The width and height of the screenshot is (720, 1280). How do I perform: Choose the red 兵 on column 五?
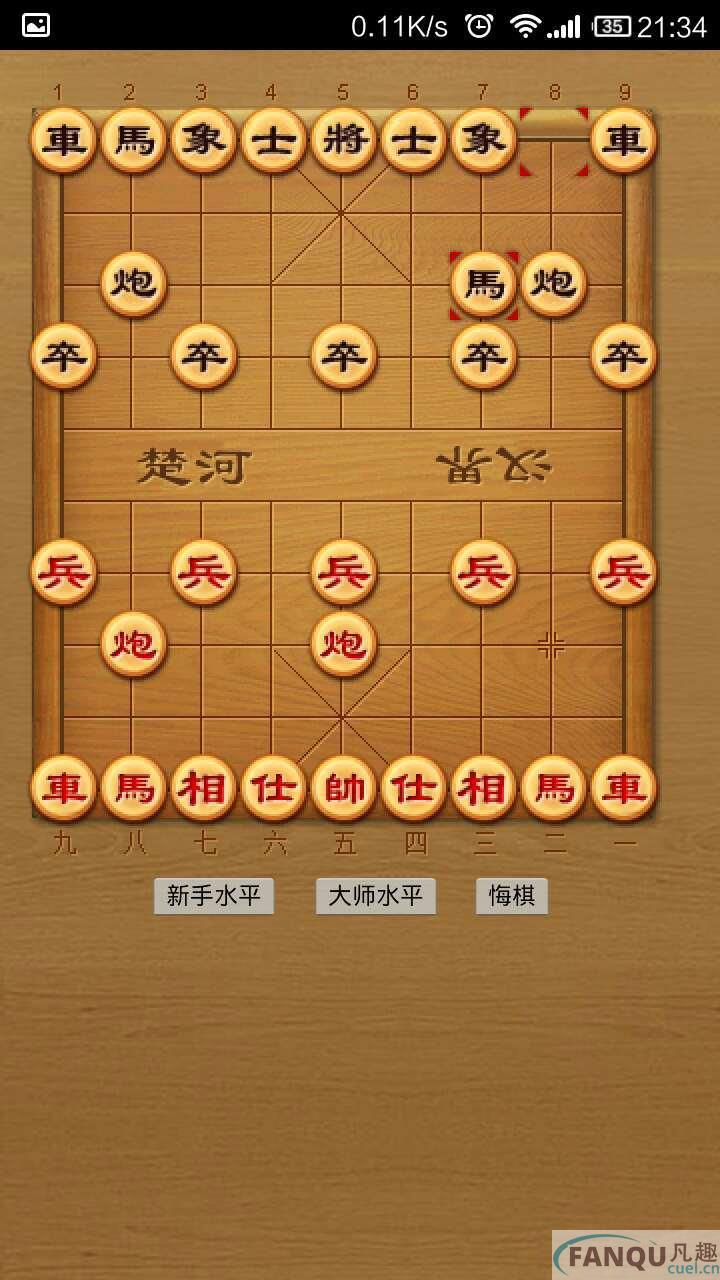(x=343, y=572)
